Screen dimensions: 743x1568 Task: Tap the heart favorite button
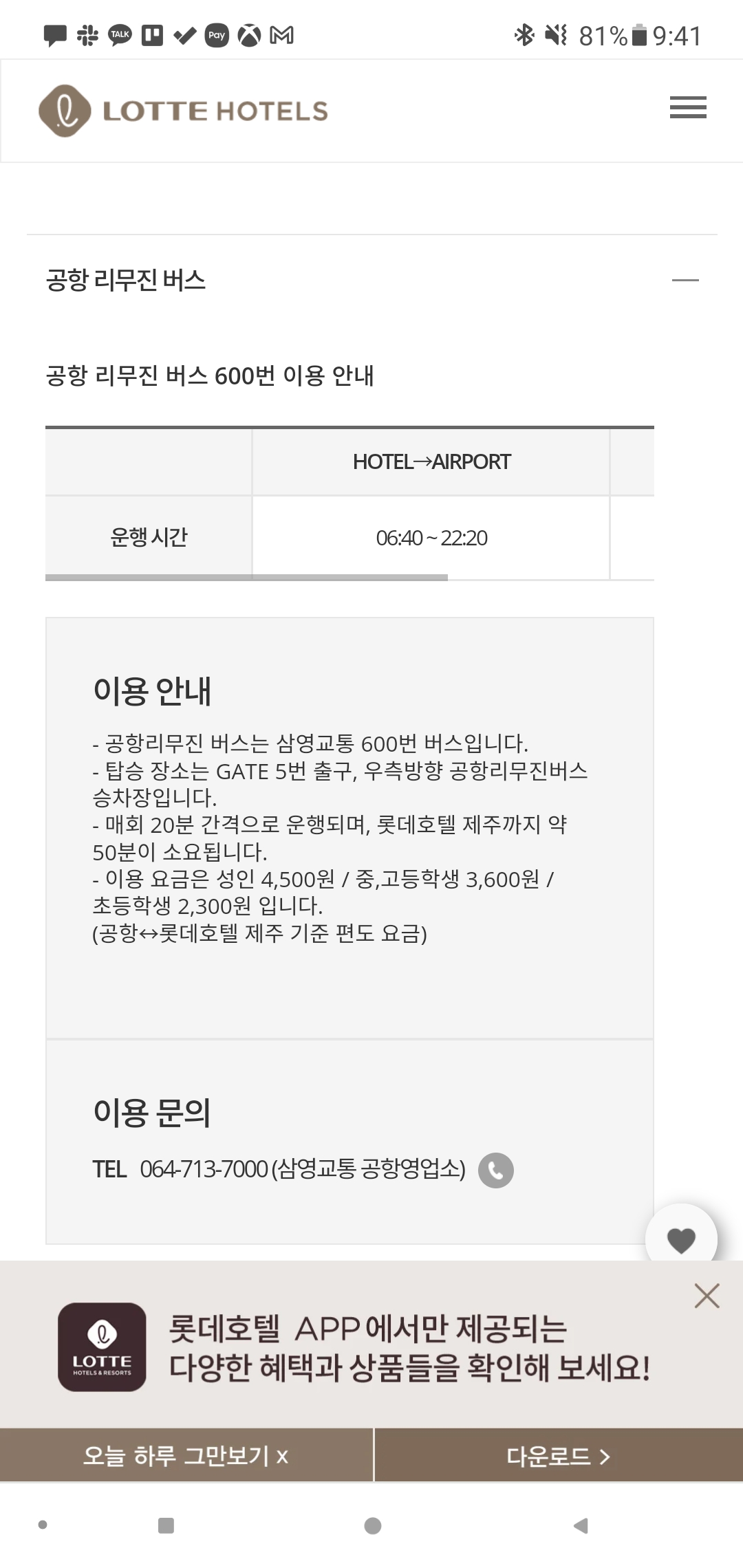coord(681,1239)
